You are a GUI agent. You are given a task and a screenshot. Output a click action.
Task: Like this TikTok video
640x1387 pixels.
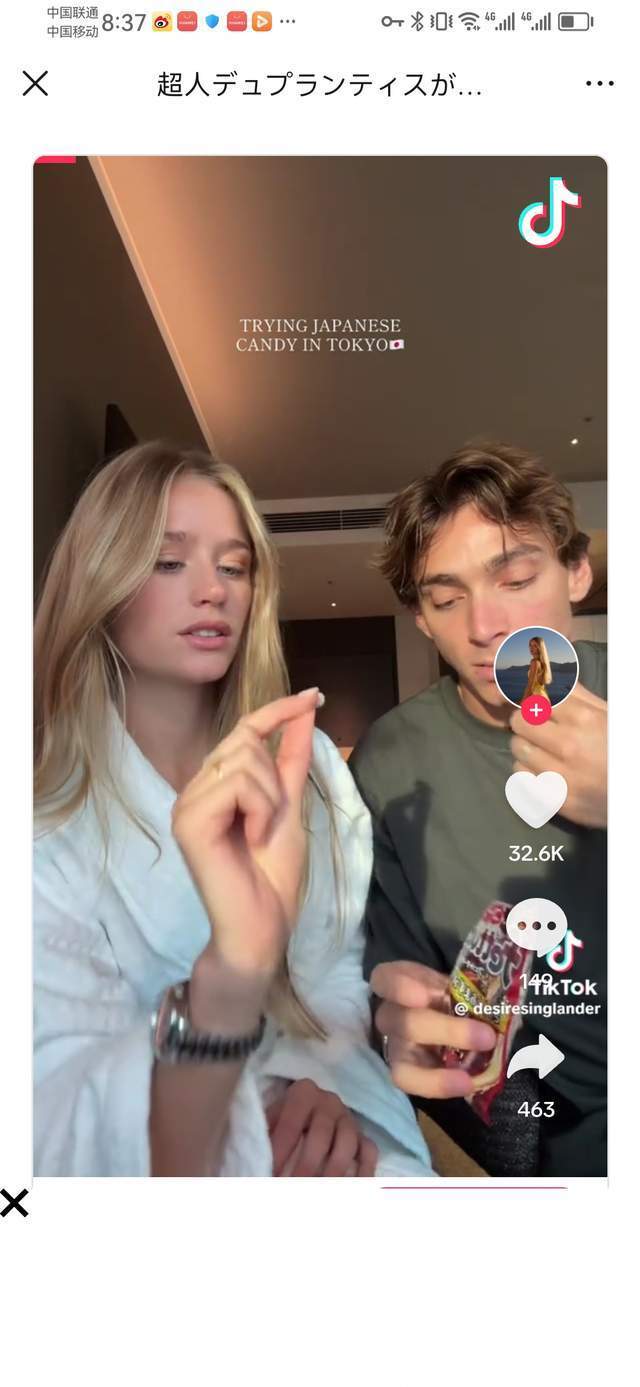tap(536, 799)
